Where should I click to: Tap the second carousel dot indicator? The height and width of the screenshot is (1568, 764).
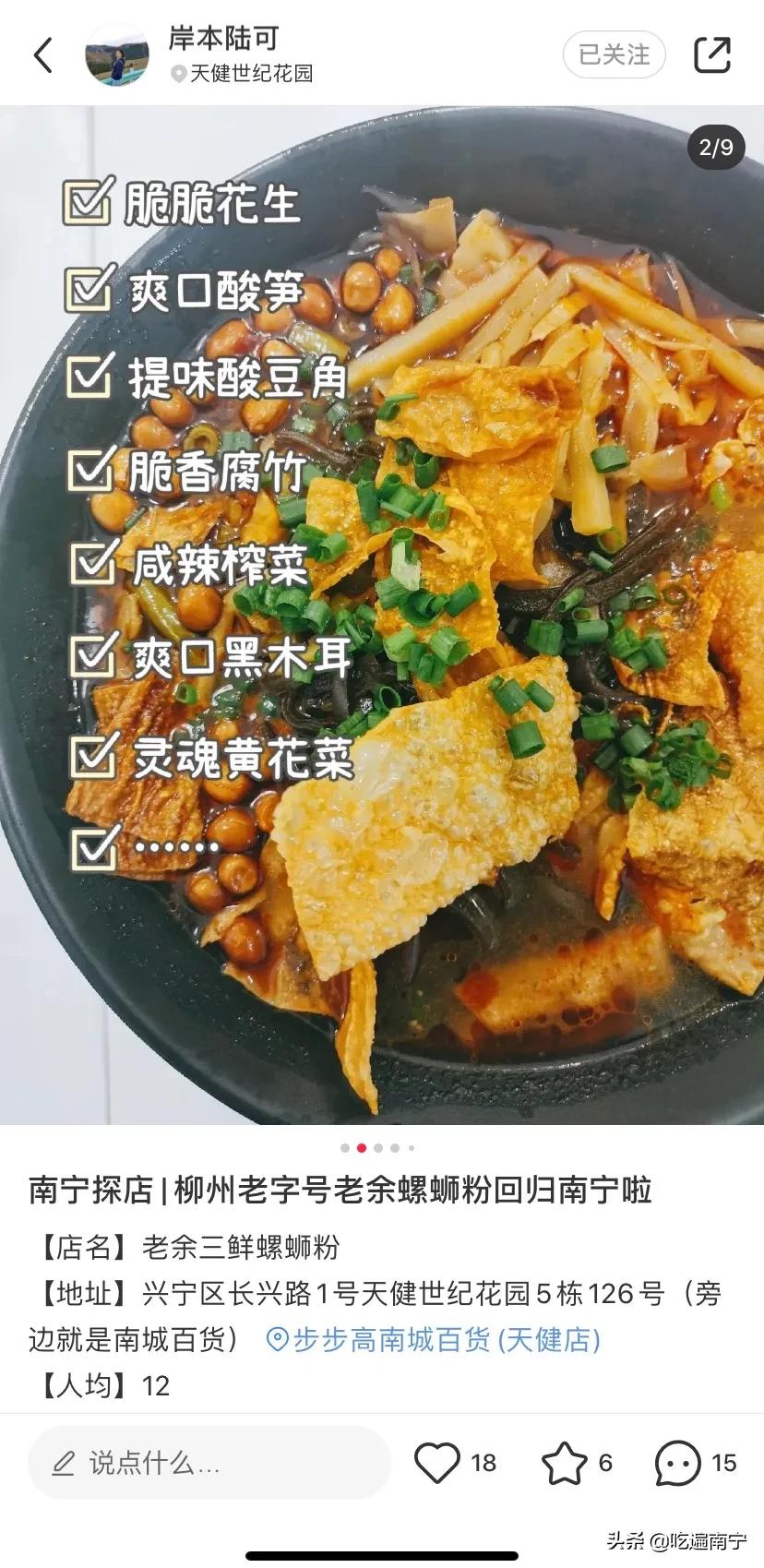pos(361,1147)
